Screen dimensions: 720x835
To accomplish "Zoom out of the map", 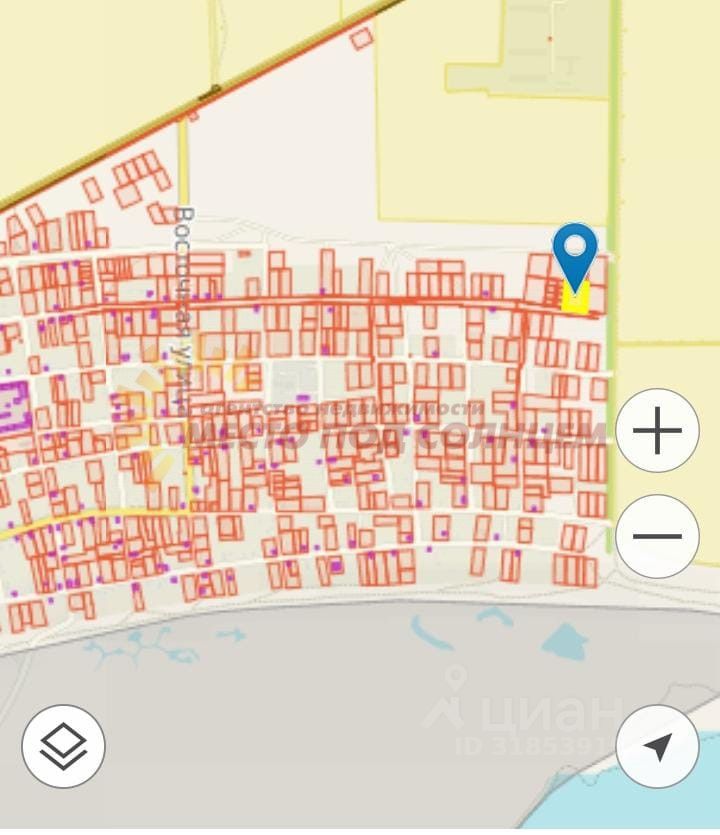I will (x=657, y=536).
